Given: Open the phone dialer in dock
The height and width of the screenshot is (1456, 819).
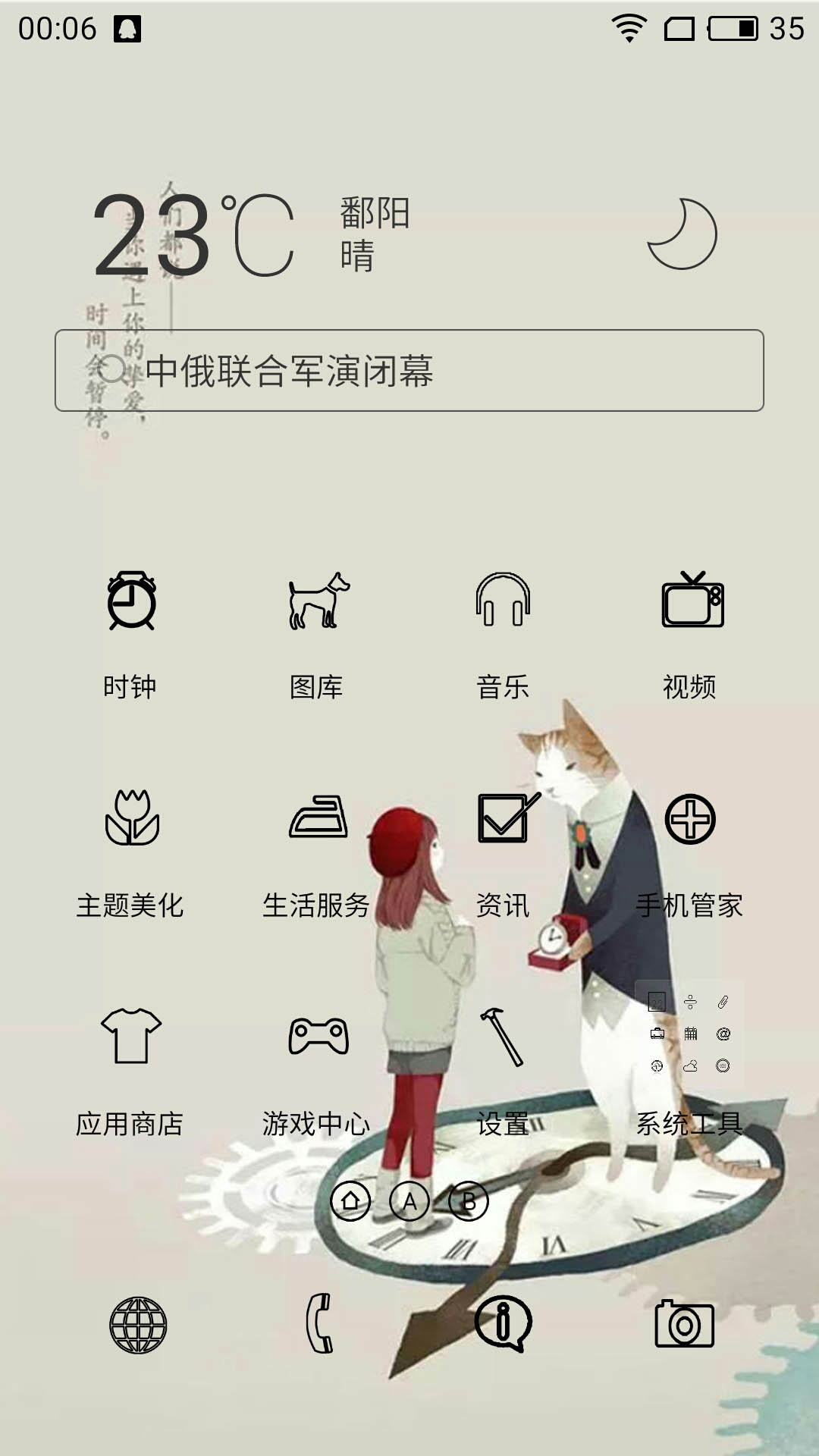Looking at the screenshot, I should (x=318, y=1324).
